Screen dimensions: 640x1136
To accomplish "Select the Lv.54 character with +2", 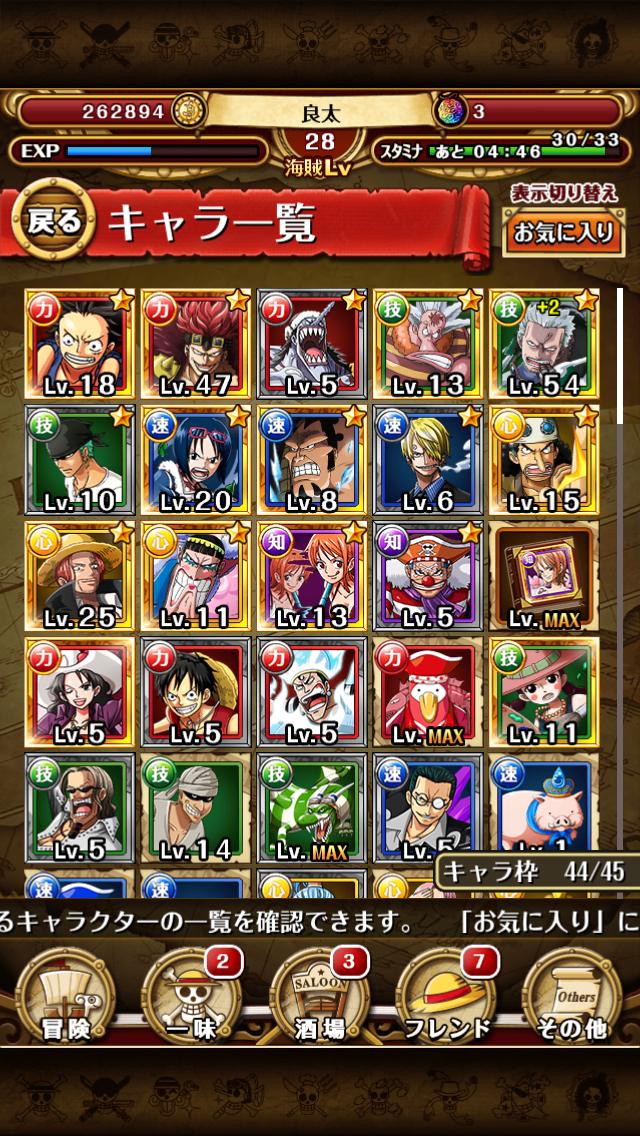I will [544, 344].
